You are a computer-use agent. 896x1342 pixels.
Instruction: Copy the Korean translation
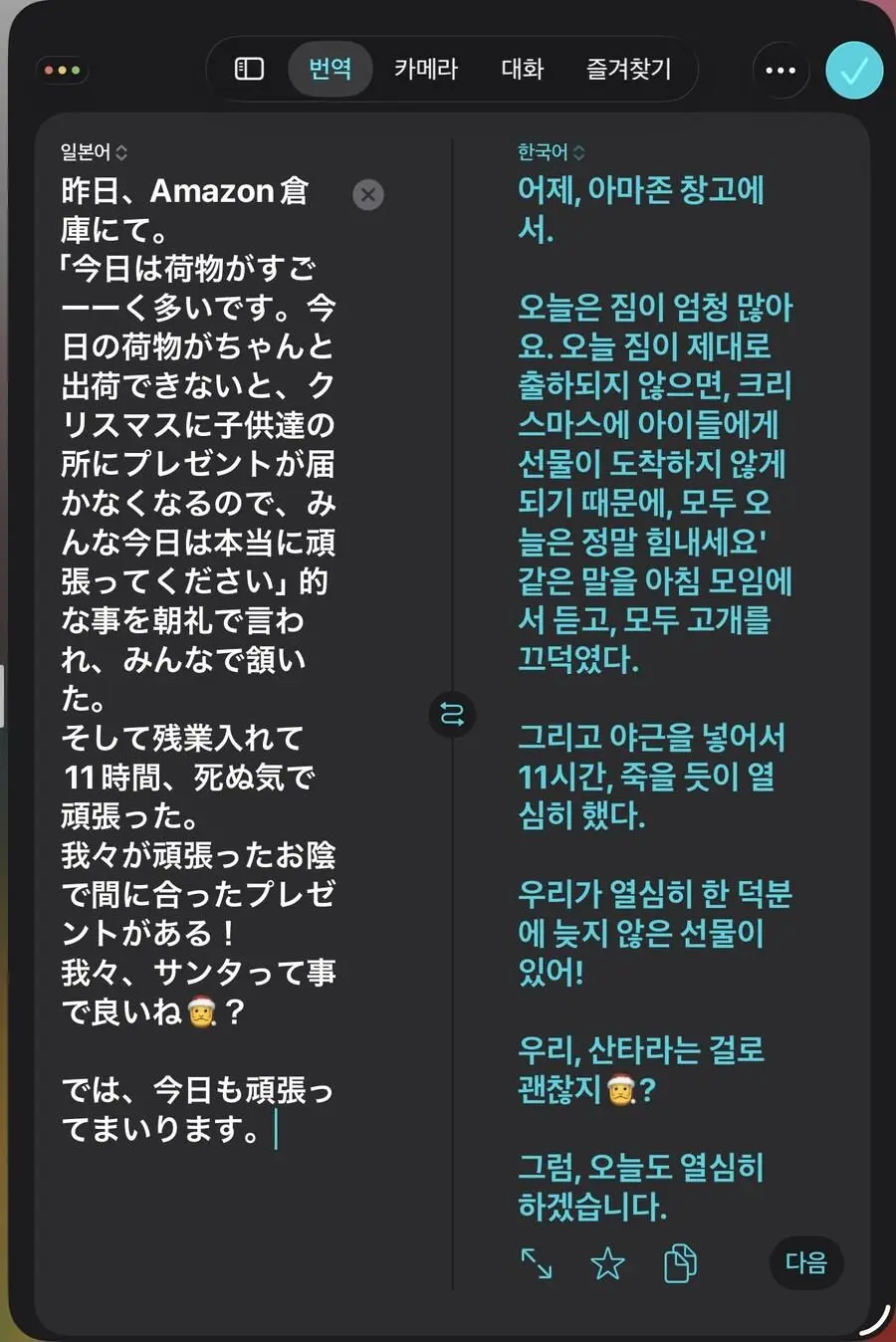[x=680, y=1263]
